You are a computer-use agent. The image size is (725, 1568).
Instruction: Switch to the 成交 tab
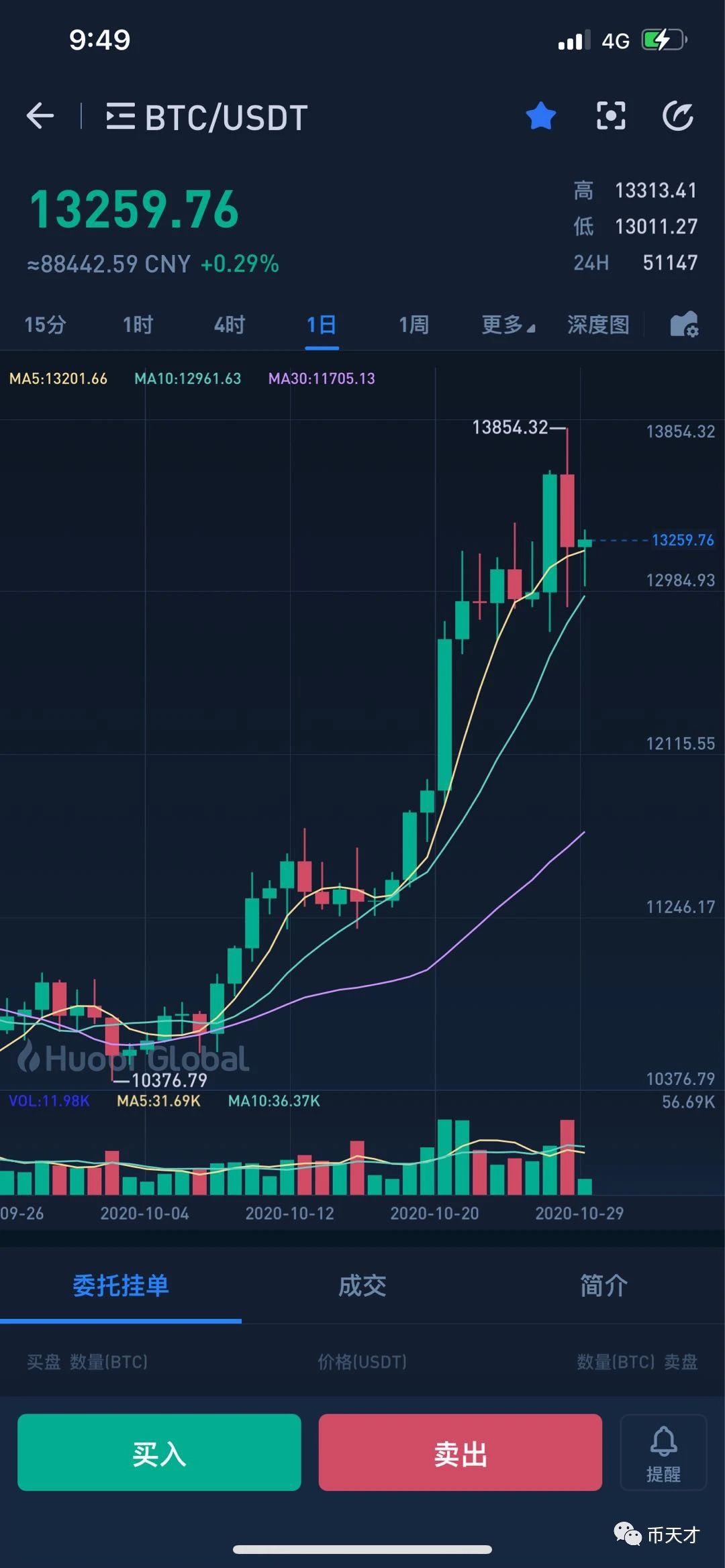pos(362,1286)
